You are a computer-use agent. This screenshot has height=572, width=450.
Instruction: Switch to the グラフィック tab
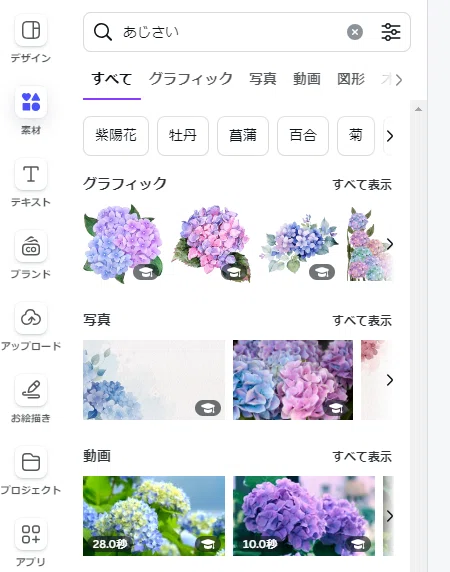tap(190, 79)
